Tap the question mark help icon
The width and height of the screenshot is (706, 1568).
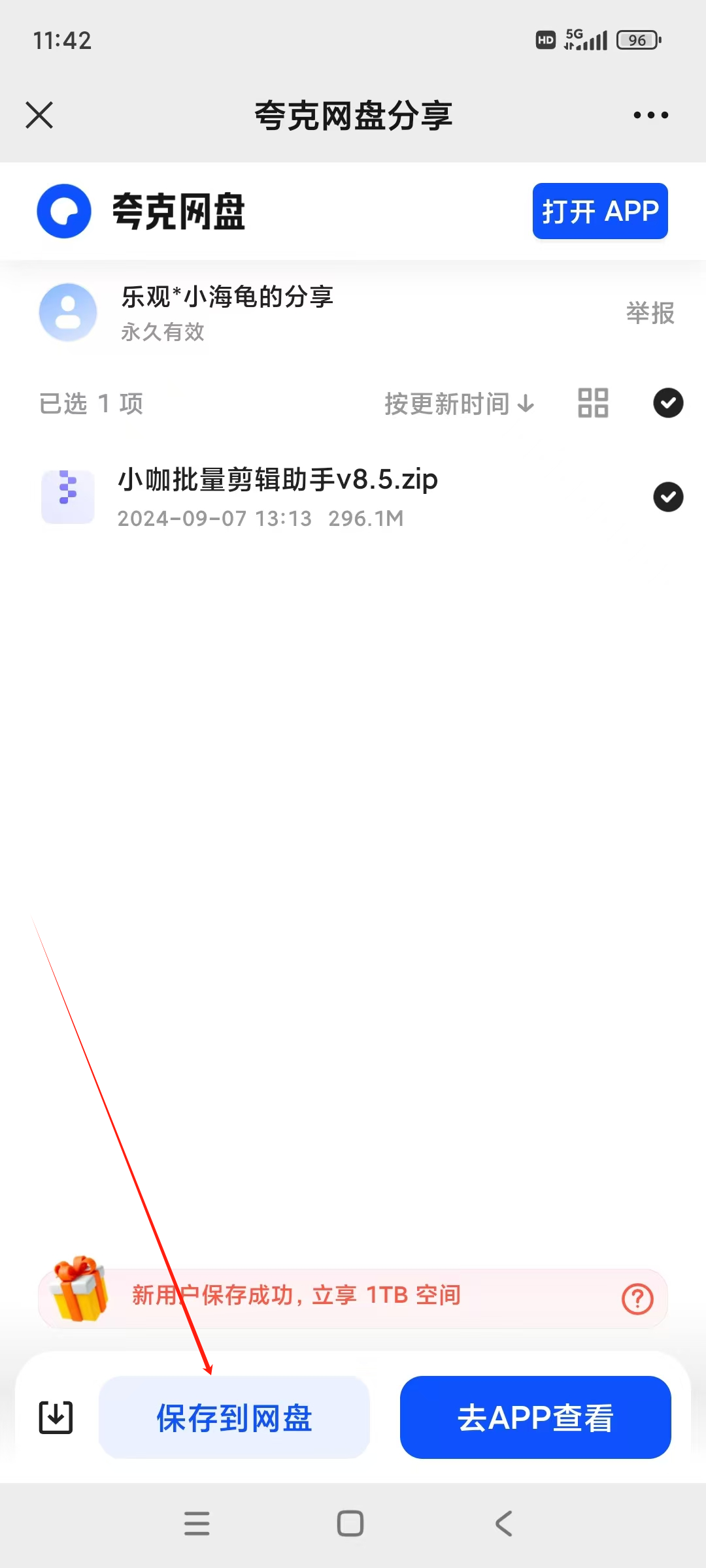637,1299
